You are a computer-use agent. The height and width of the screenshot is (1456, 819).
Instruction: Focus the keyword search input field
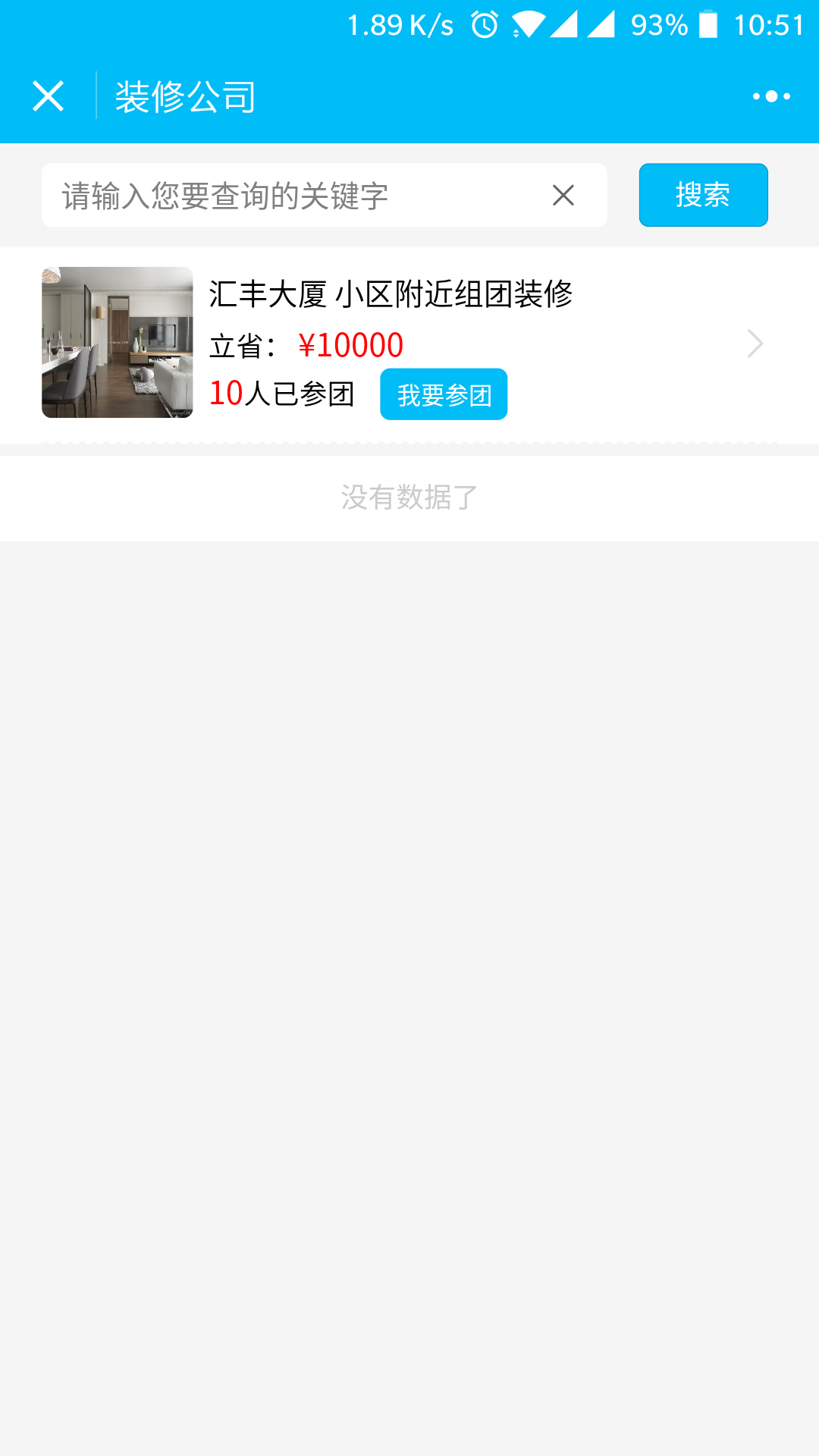(296, 196)
